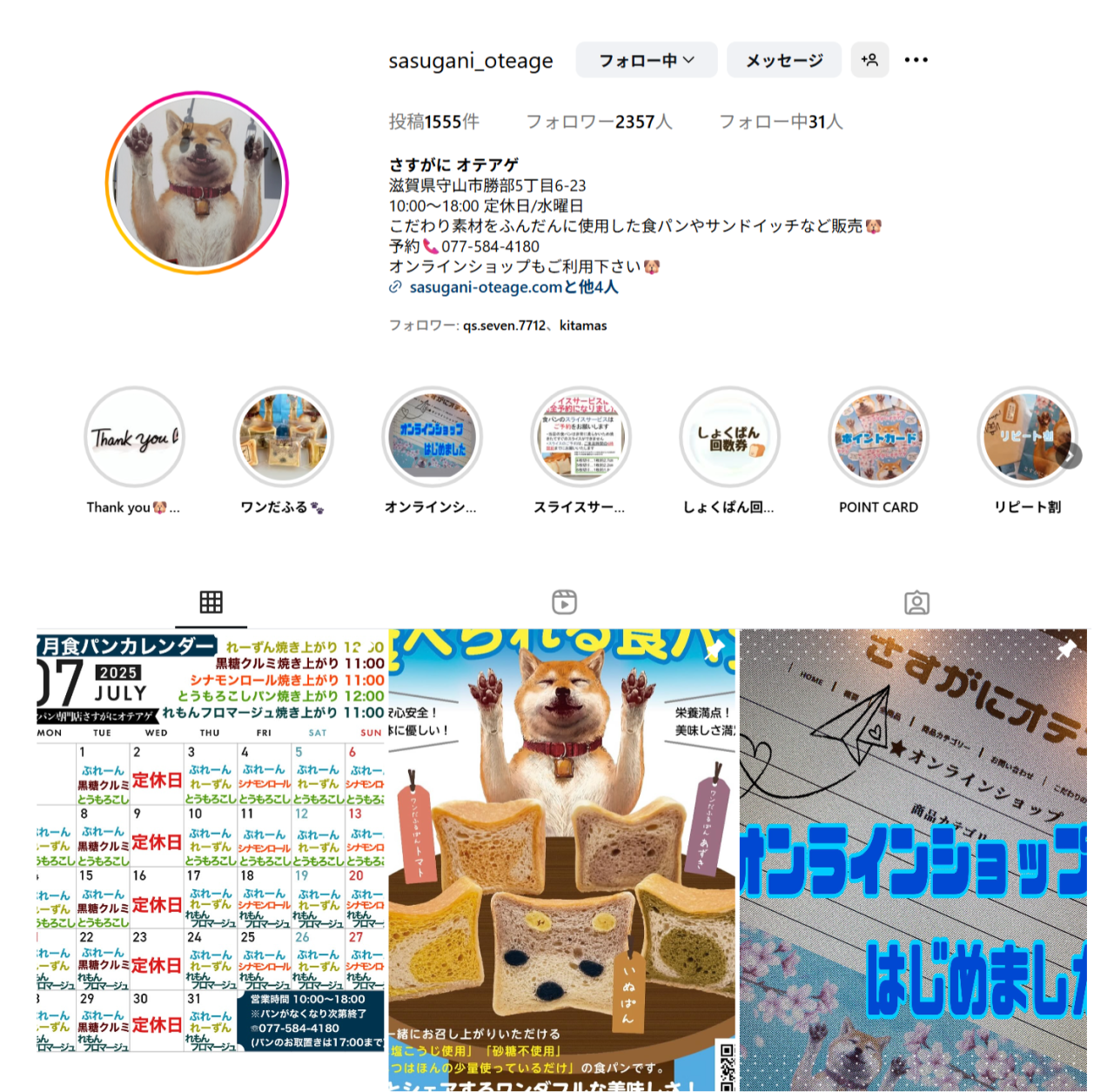Switch to the tagged posts tab
Image resolution: width=1114 pixels, height=1092 pixels.
pos(916,602)
